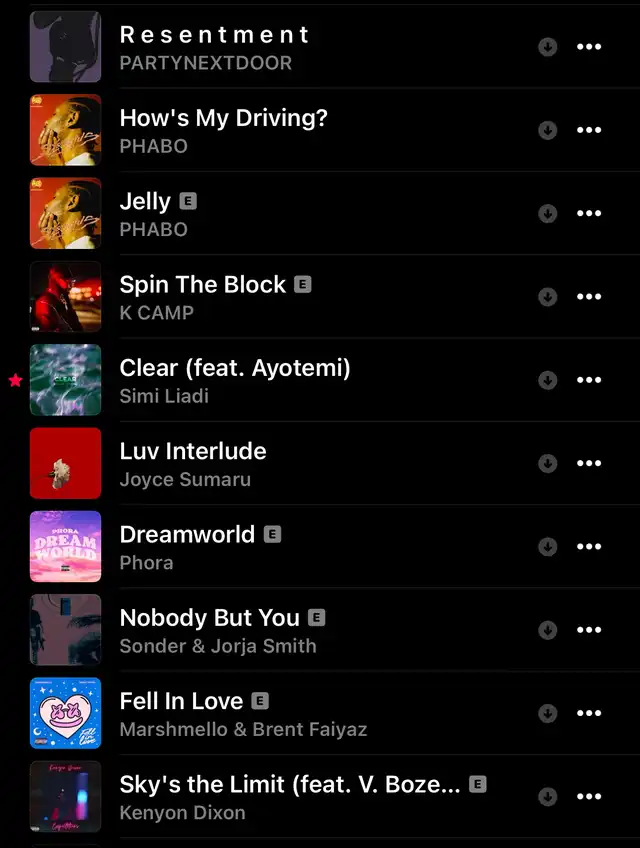Download the song Jelly by PHABO
Screen dimensions: 640x848
[x=547, y=213]
